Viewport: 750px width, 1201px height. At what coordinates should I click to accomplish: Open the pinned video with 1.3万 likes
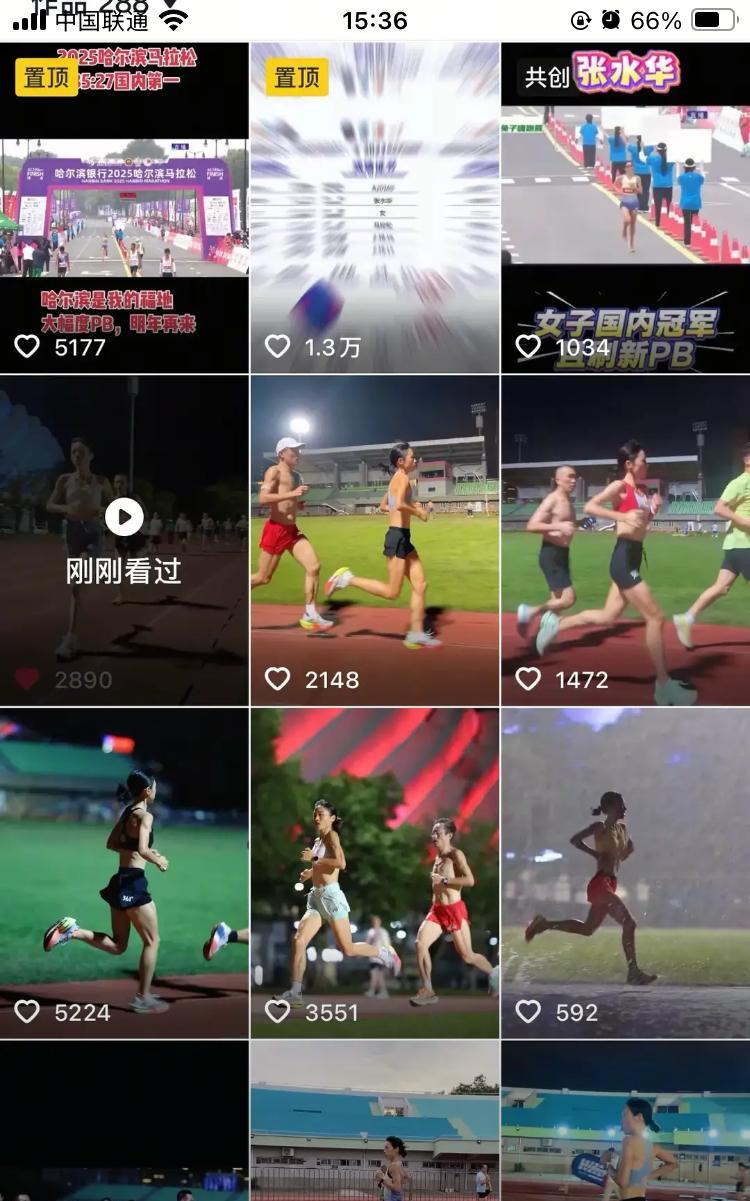tap(375, 208)
